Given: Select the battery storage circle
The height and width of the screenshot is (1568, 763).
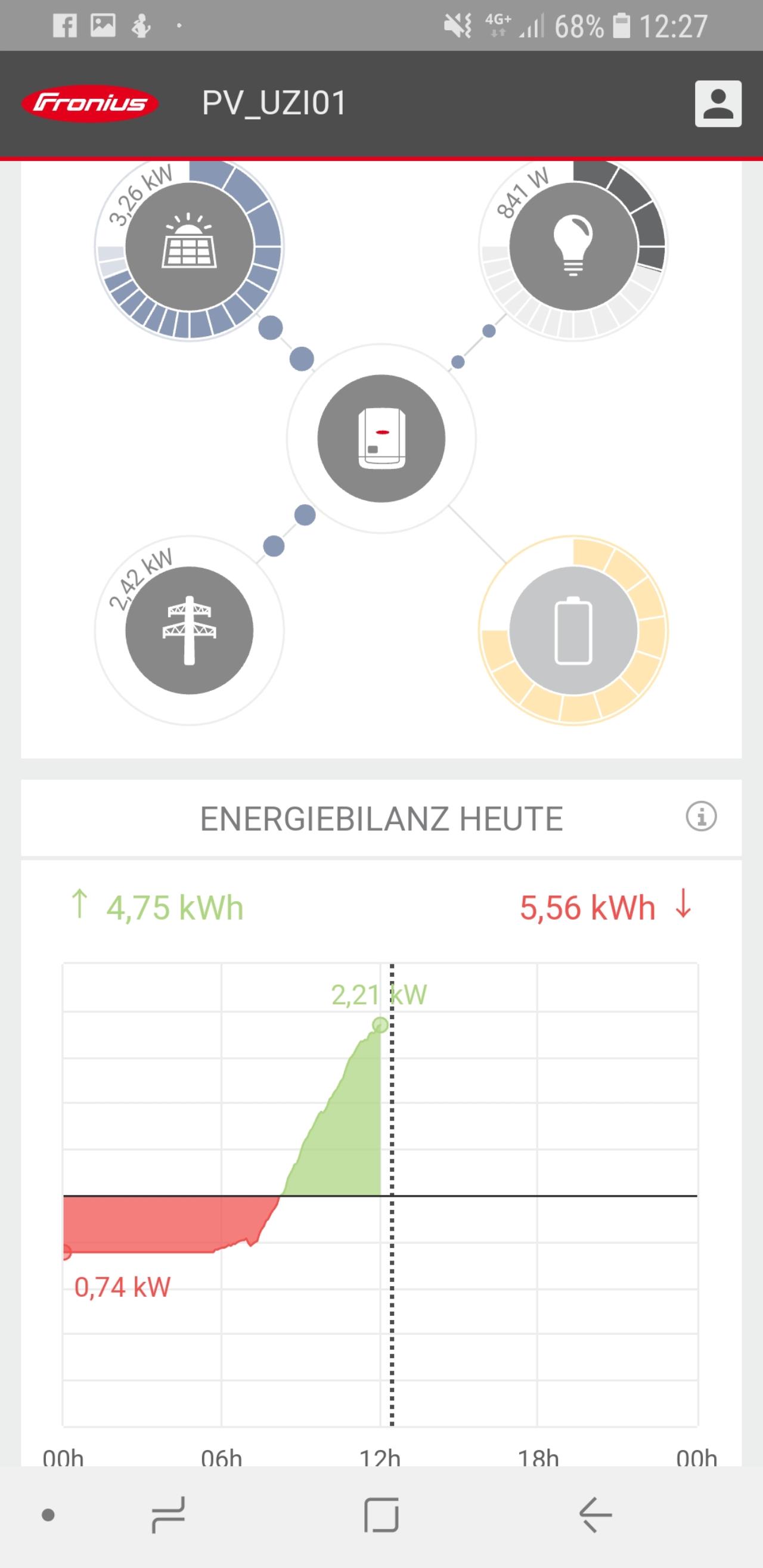Looking at the screenshot, I should click(x=573, y=630).
